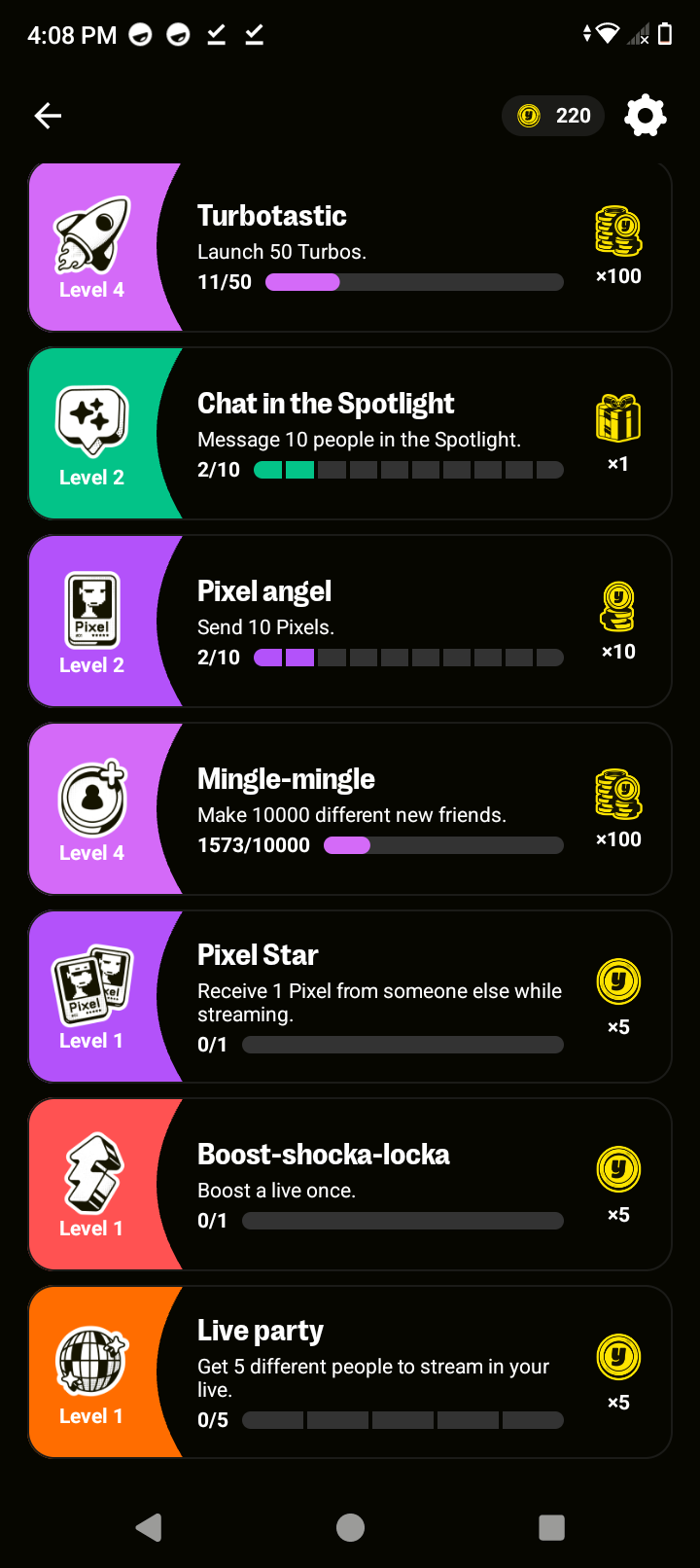Tap the gift reward icon for Chat in the Spotlight

(618, 416)
